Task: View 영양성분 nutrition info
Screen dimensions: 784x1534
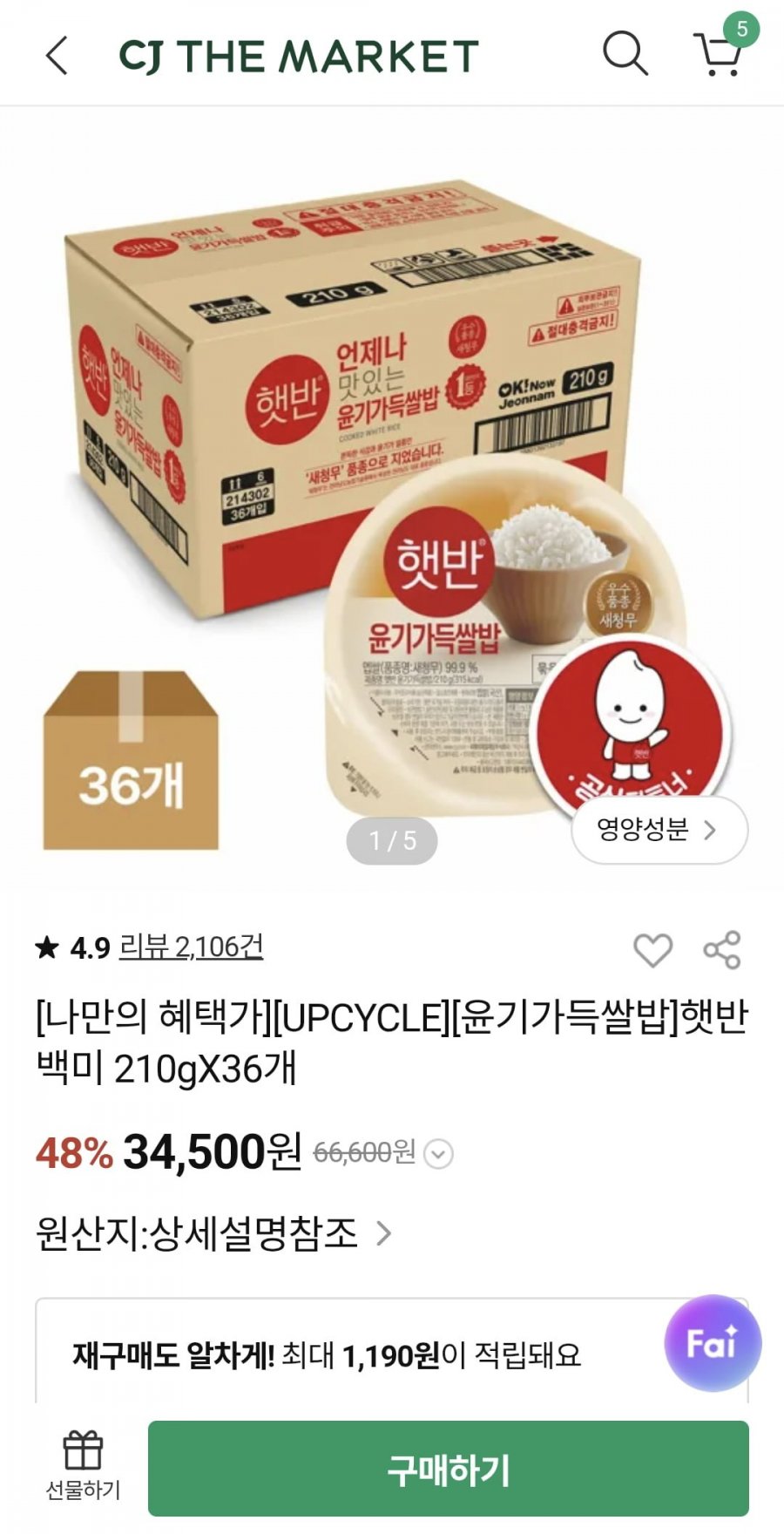Action: coord(659,830)
